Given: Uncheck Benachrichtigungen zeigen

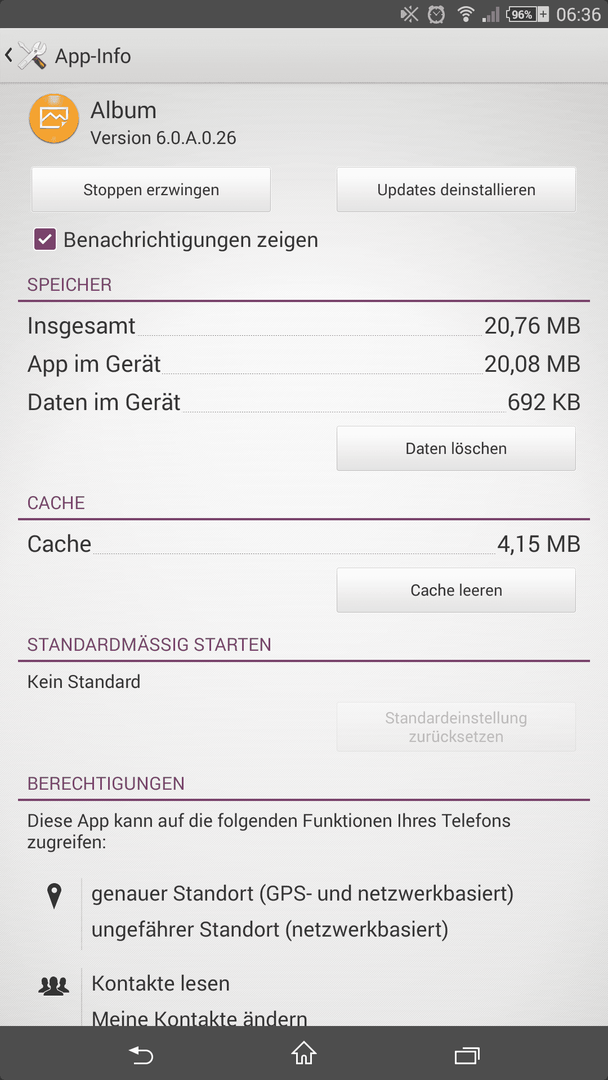Looking at the screenshot, I should point(45,240).
